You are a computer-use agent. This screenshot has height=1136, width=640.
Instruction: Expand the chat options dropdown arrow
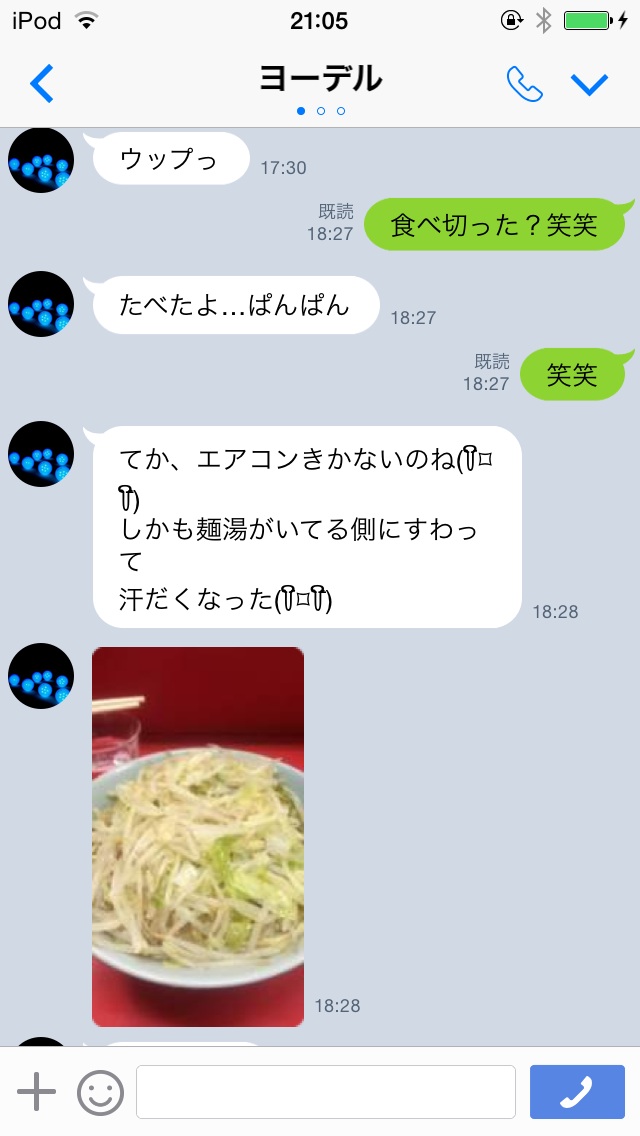[589, 85]
